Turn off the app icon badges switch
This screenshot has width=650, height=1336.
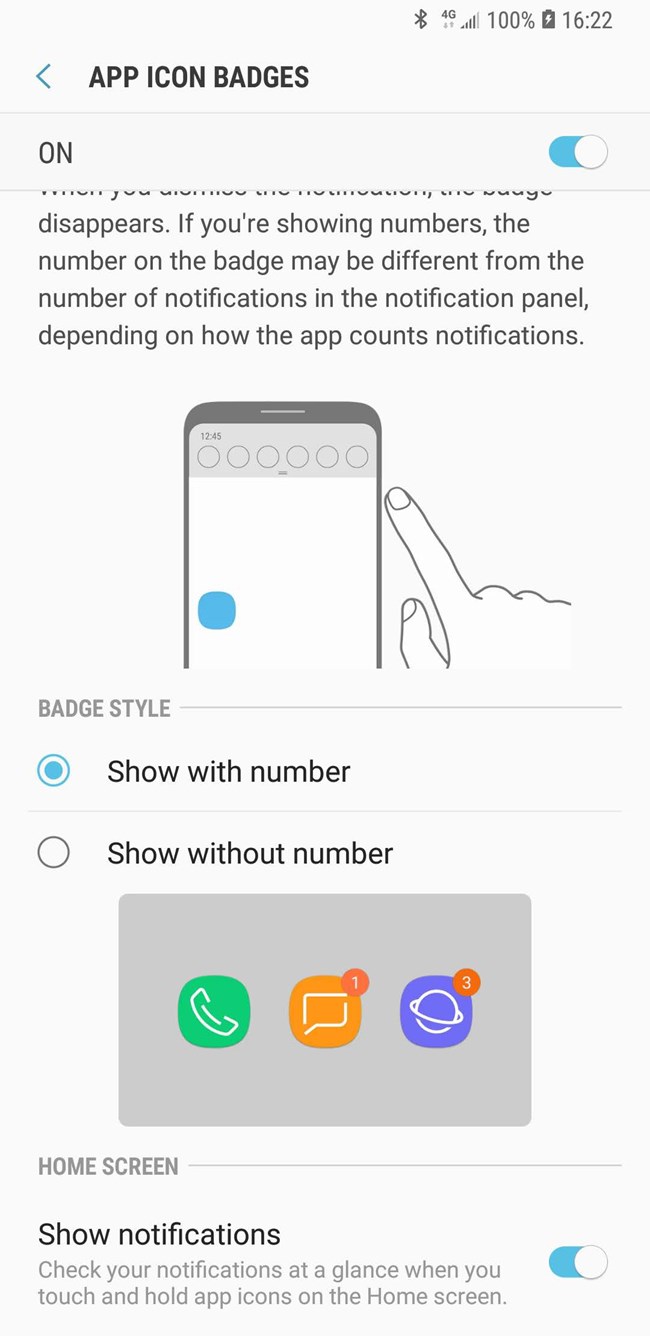point(577,152)
